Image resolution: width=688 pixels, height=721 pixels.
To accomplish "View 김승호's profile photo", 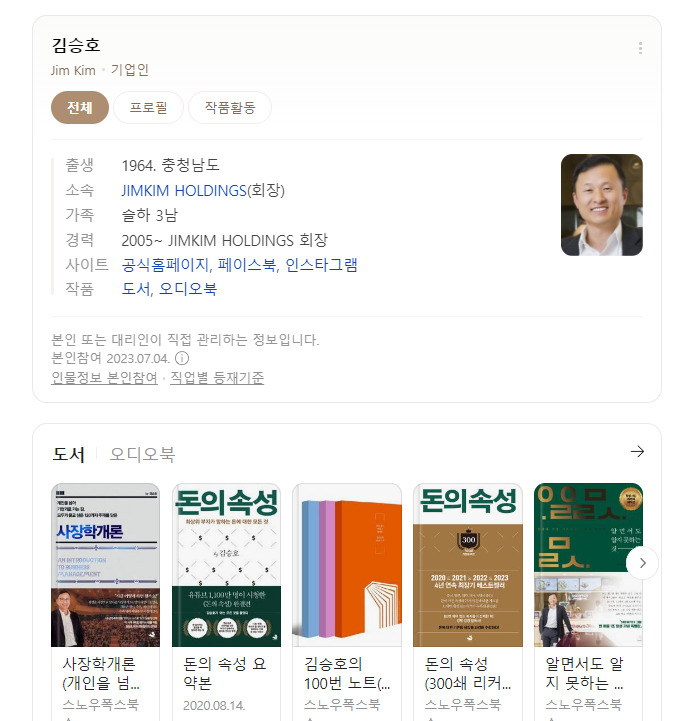I will click(601, 205).
